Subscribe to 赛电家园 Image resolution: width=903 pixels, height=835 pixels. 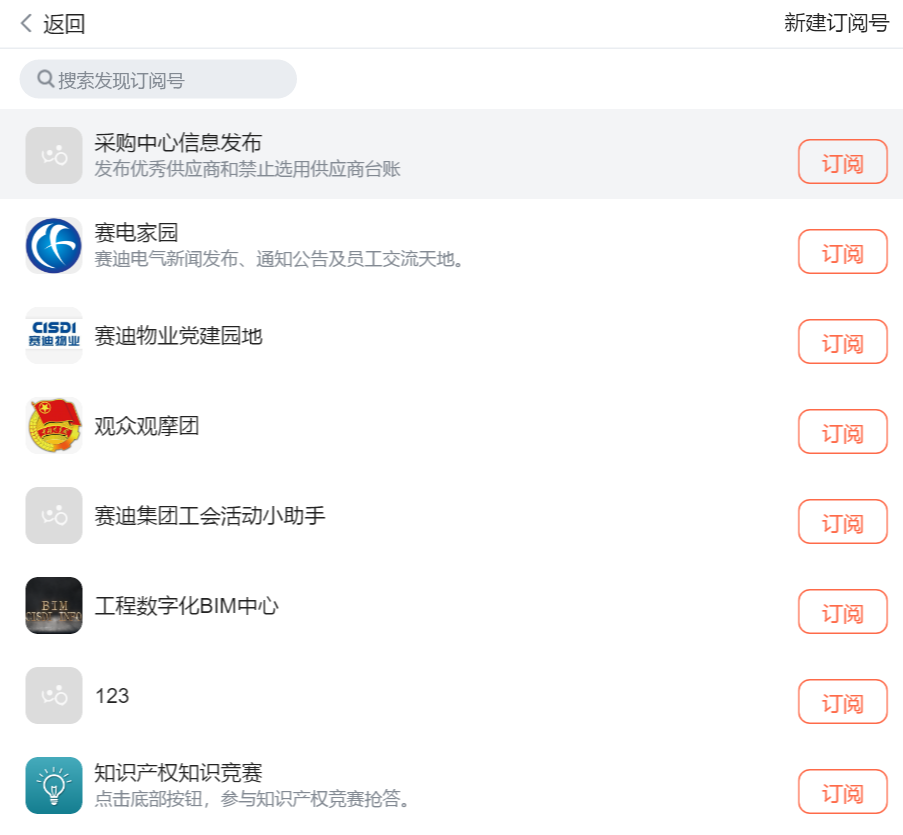(842, 252)
